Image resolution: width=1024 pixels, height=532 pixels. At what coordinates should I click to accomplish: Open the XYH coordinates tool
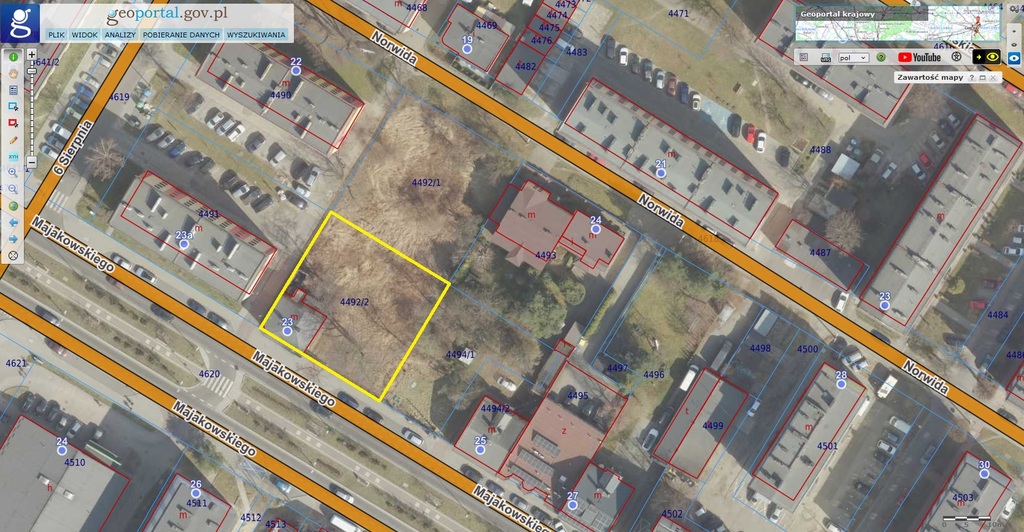13,156
